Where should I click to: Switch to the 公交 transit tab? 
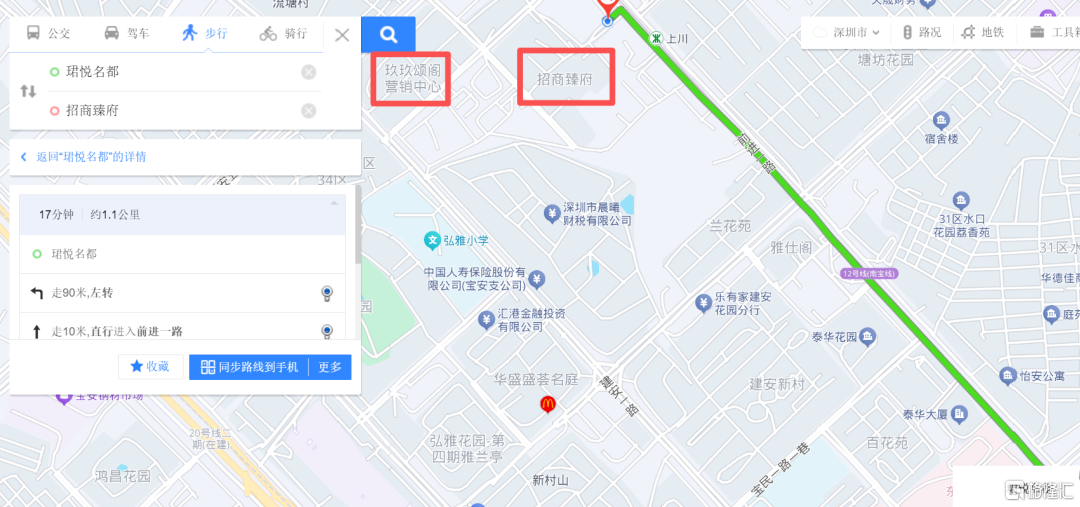click(48, 33)
